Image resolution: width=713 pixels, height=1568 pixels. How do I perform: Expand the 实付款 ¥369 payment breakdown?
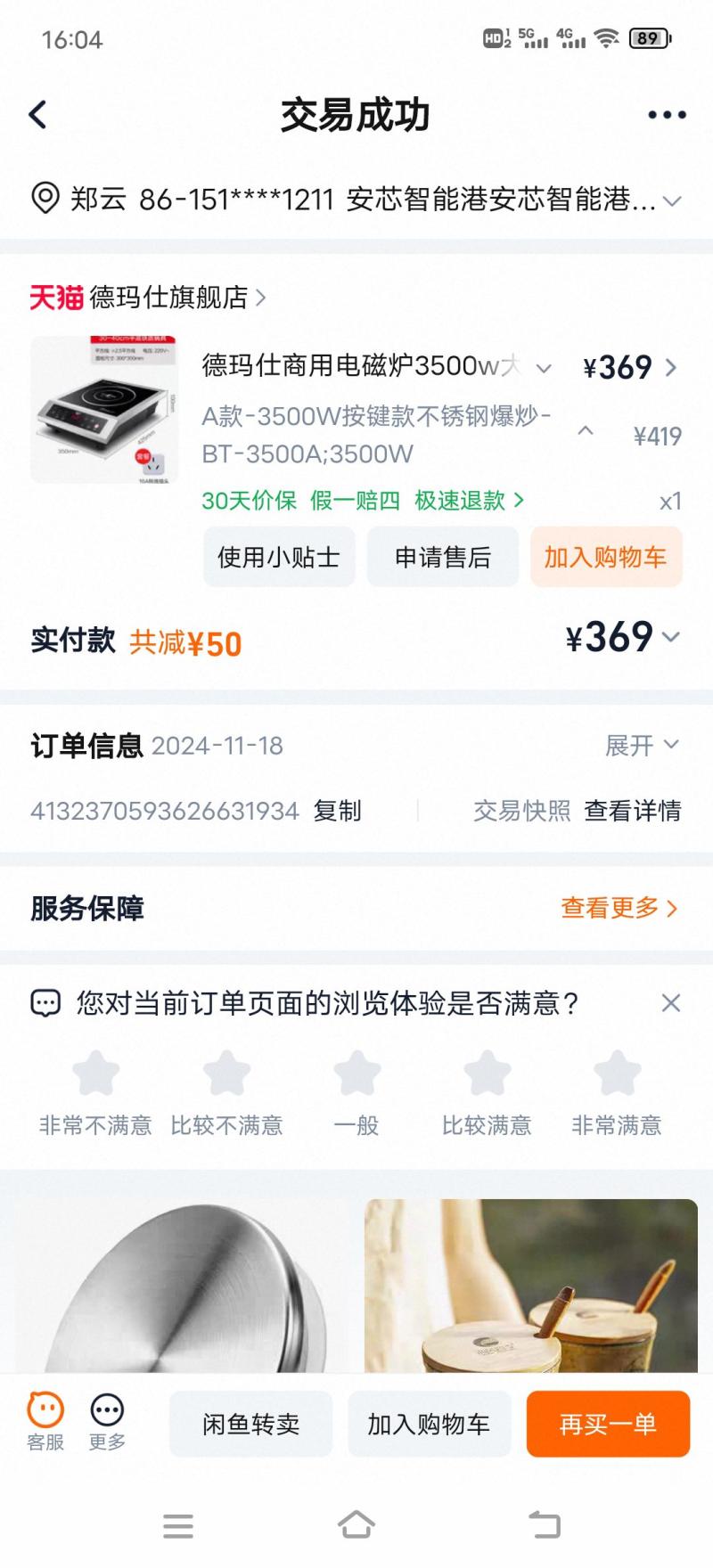pos(670,637)
